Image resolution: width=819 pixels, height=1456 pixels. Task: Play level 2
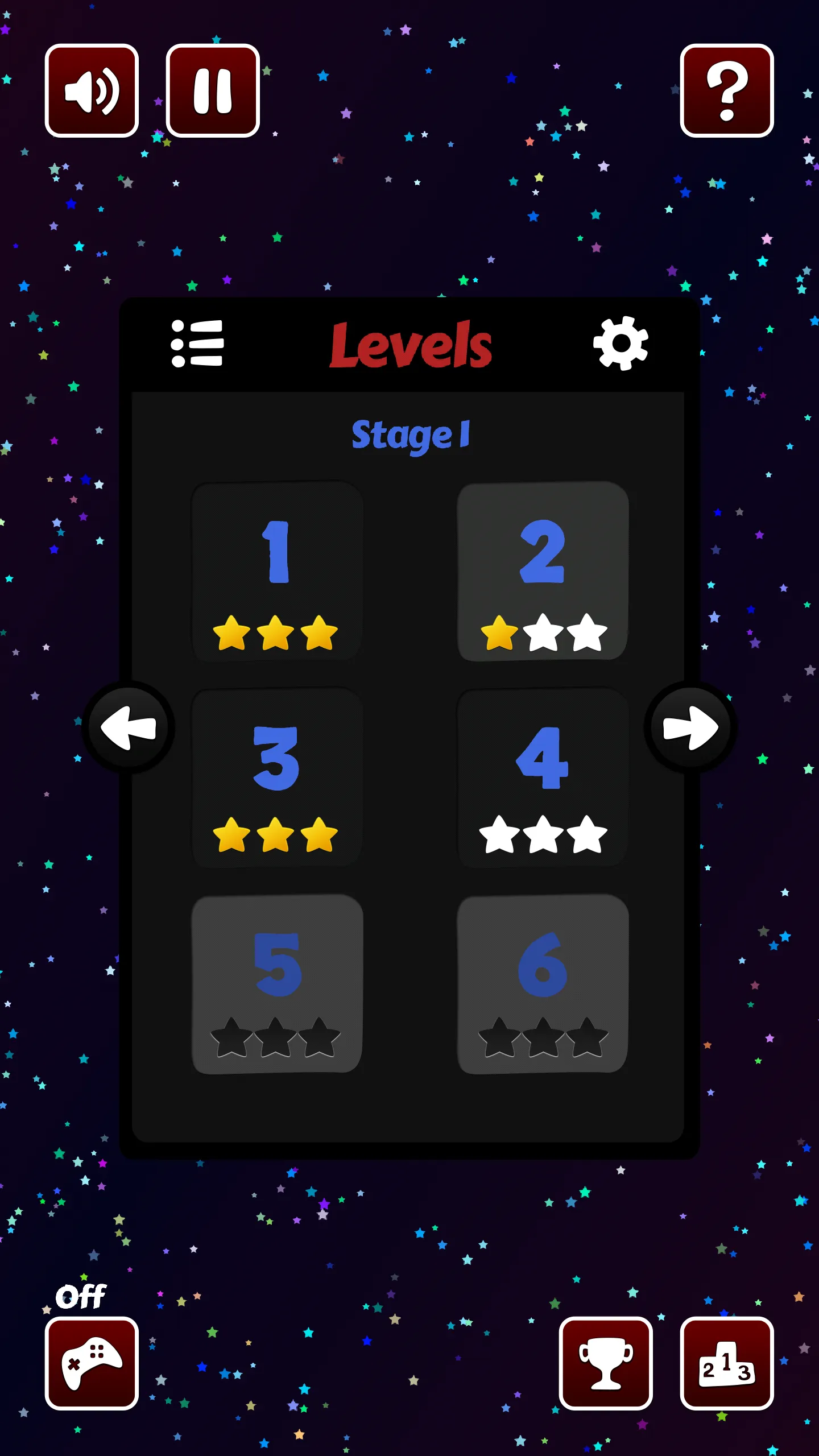coord(543,572)
